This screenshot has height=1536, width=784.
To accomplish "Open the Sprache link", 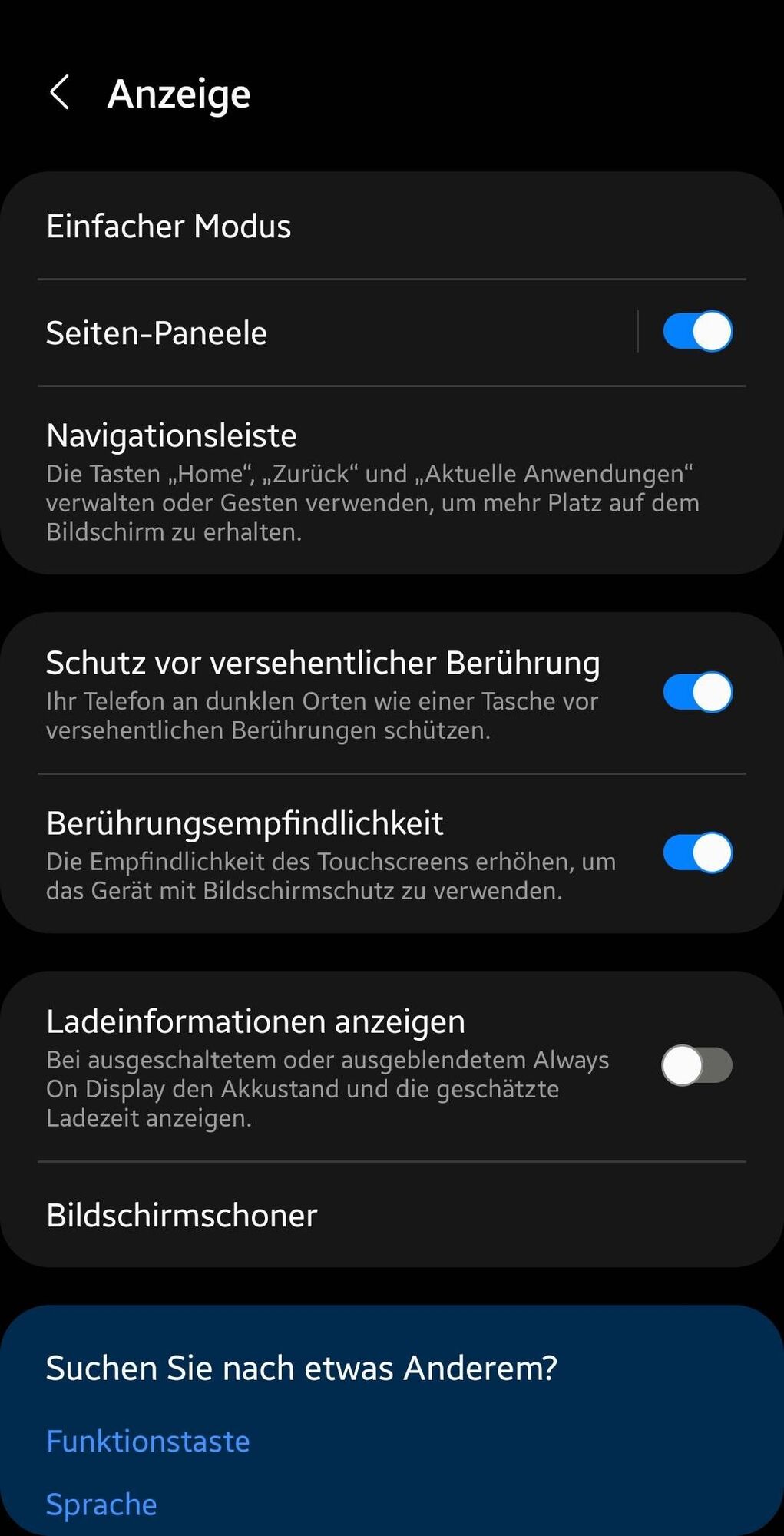I will [101, 1505].
